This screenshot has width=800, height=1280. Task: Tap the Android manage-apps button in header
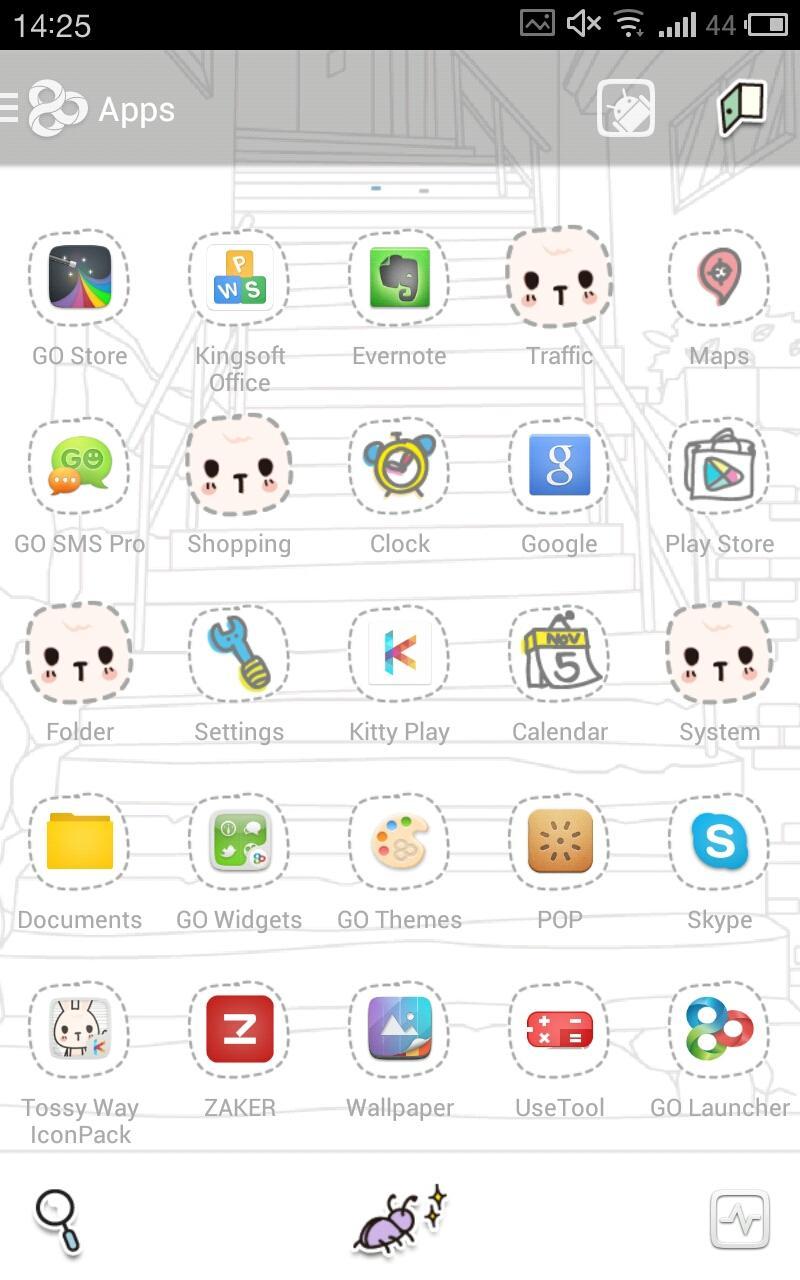point(625,107)
